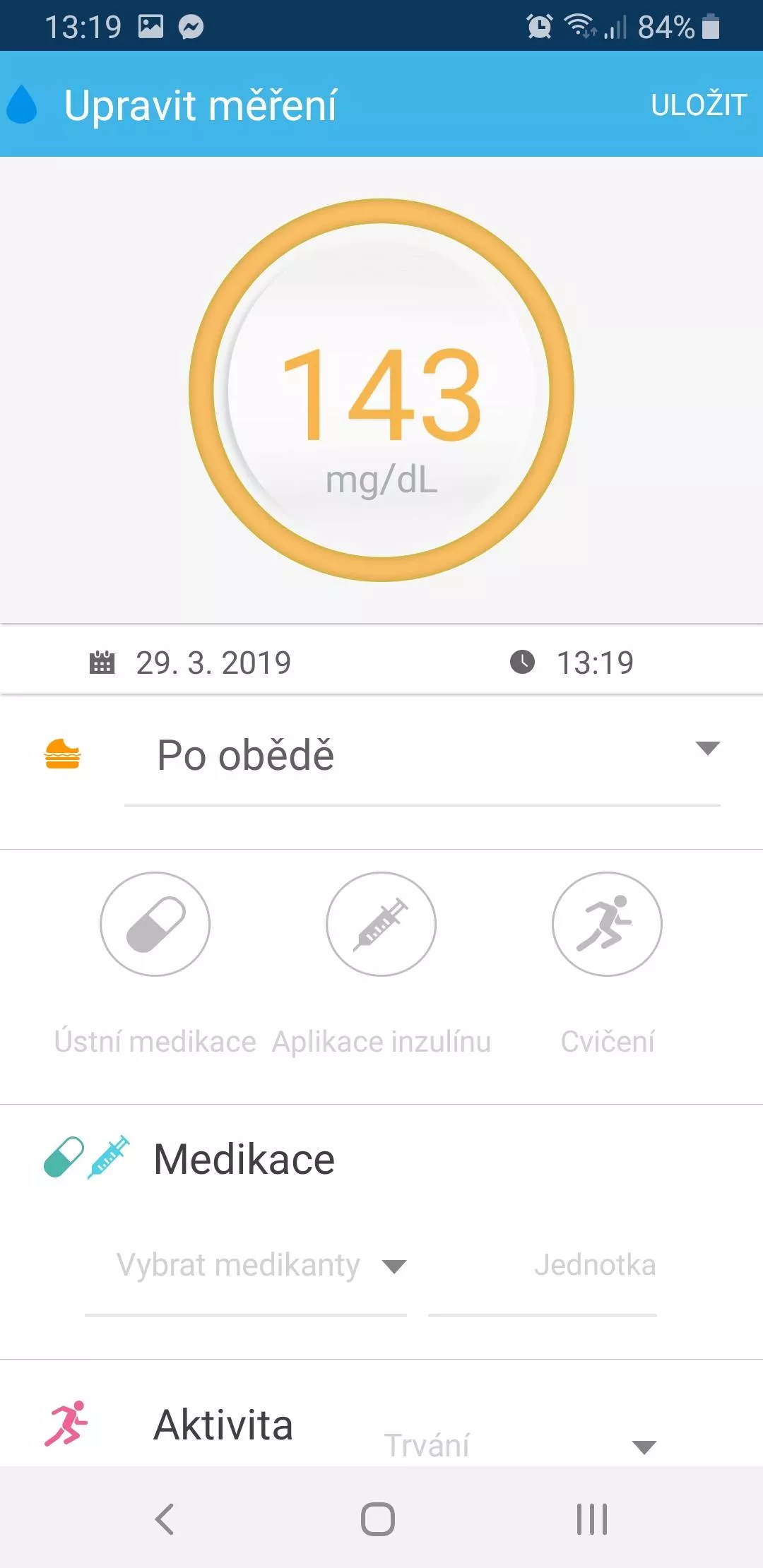This screenshot has height=1568, width=763.
Task: Tap the Jednotka unit field
Action: (x=543, y=1266)
